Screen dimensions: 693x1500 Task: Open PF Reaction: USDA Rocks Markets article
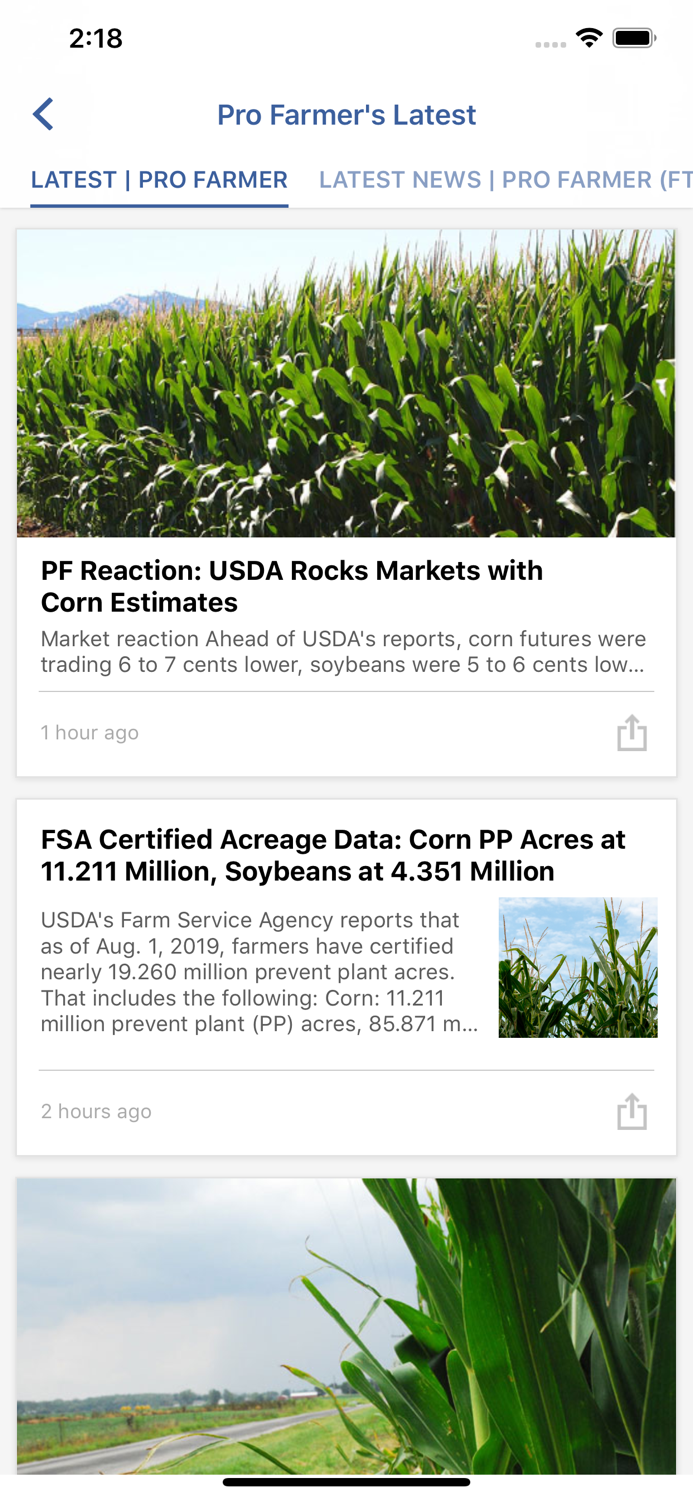[x=291, y=586]
